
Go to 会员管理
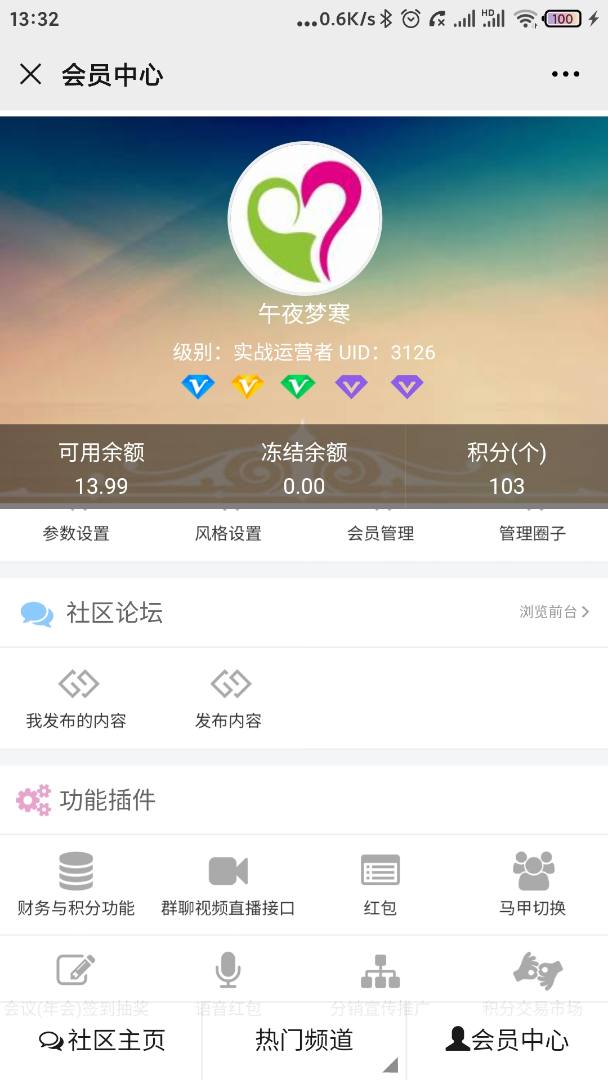click(380, 533)
